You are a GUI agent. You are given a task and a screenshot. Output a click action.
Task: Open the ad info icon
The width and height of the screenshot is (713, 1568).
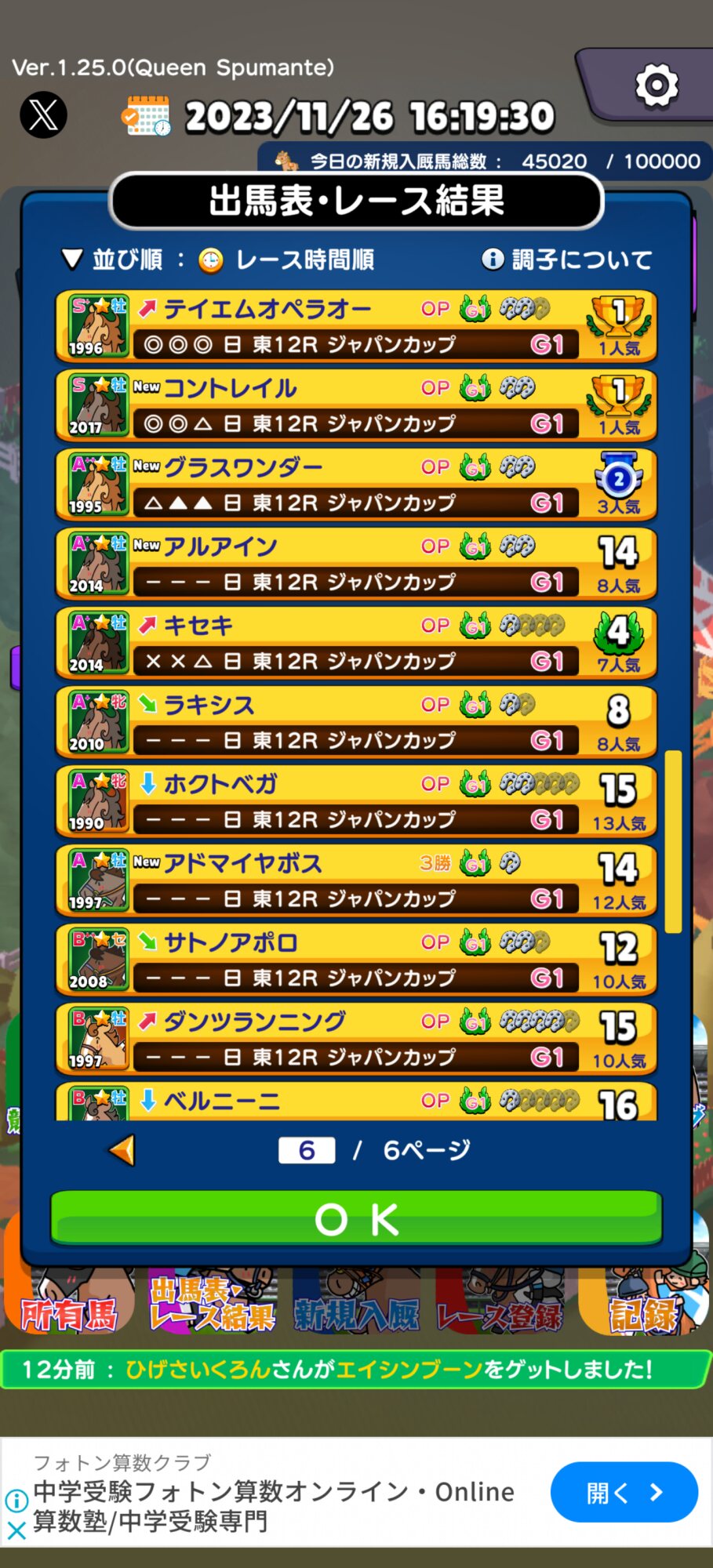(16, 1500)
